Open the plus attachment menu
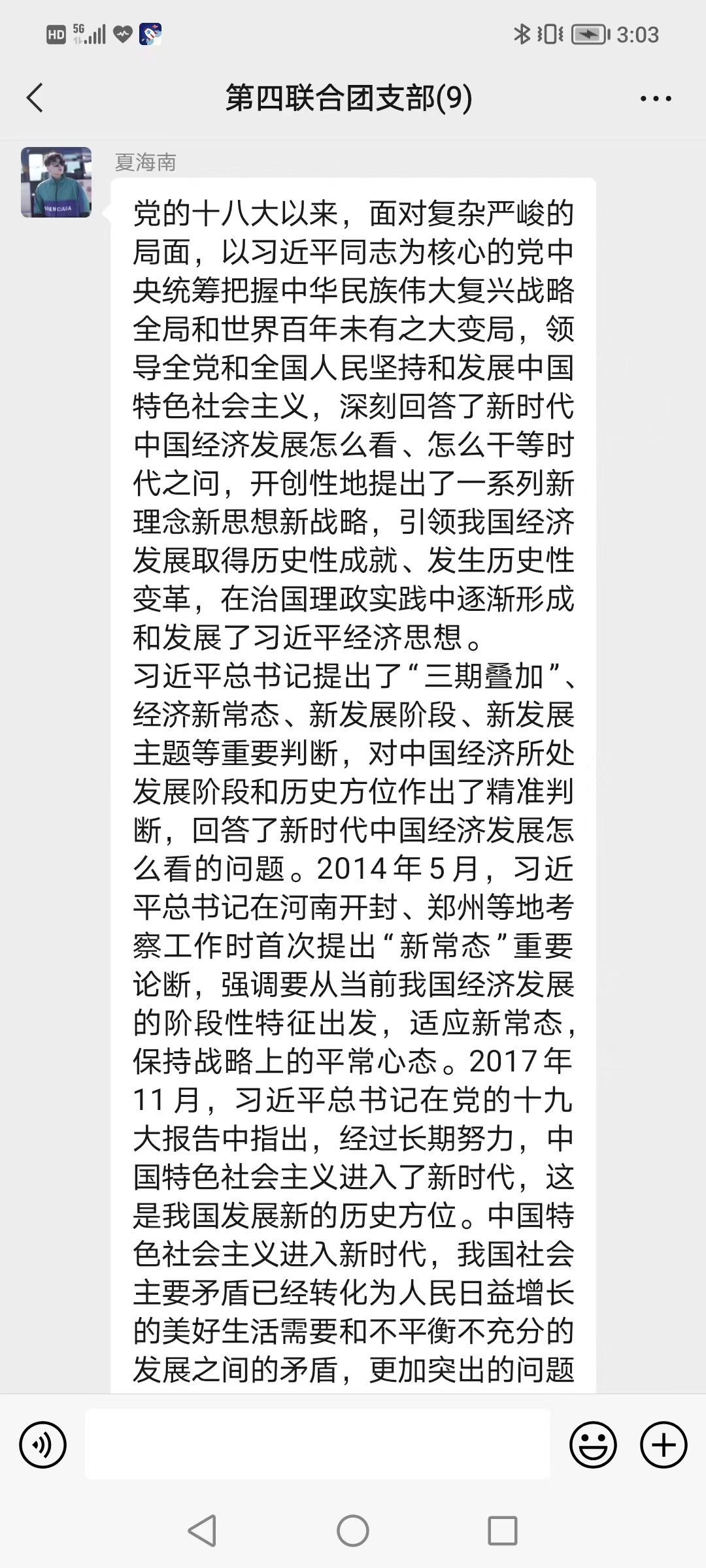The image size is (706, 1568). [x=664, y=1445]
